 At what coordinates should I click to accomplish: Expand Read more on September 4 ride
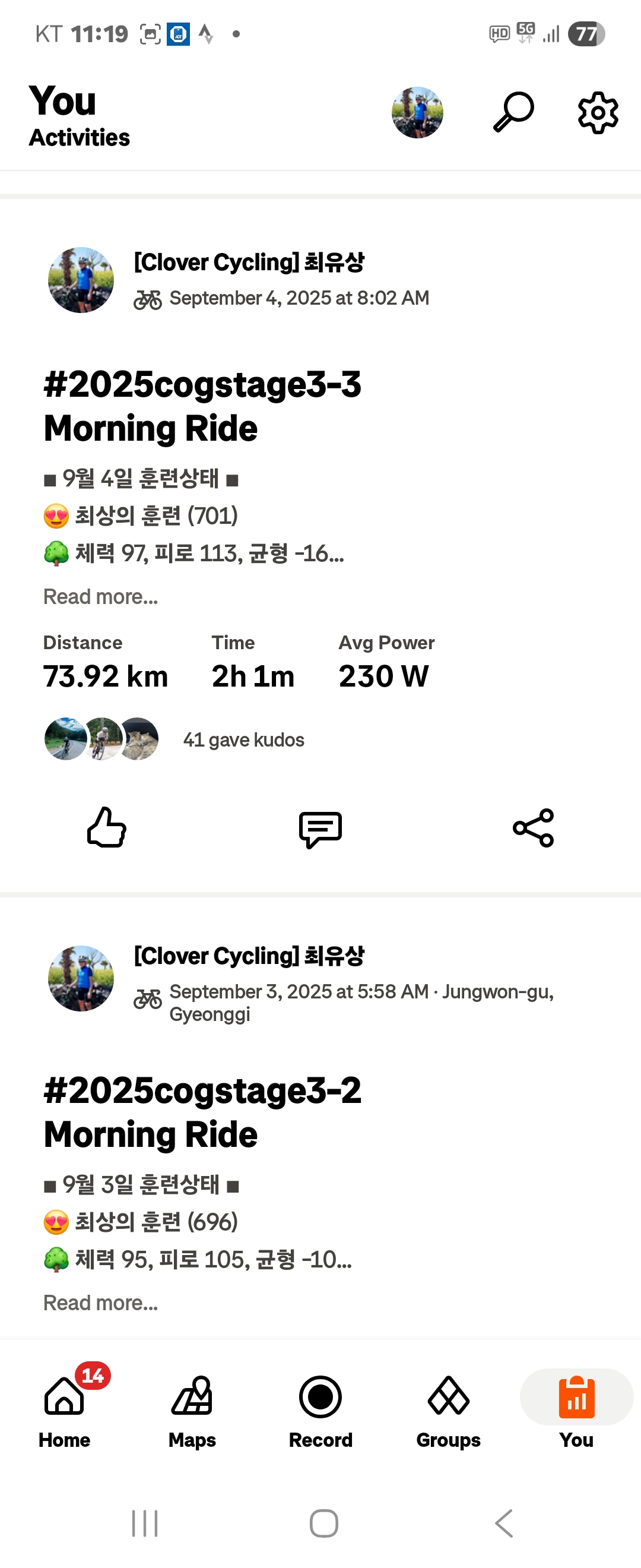(x=100, y=597)
